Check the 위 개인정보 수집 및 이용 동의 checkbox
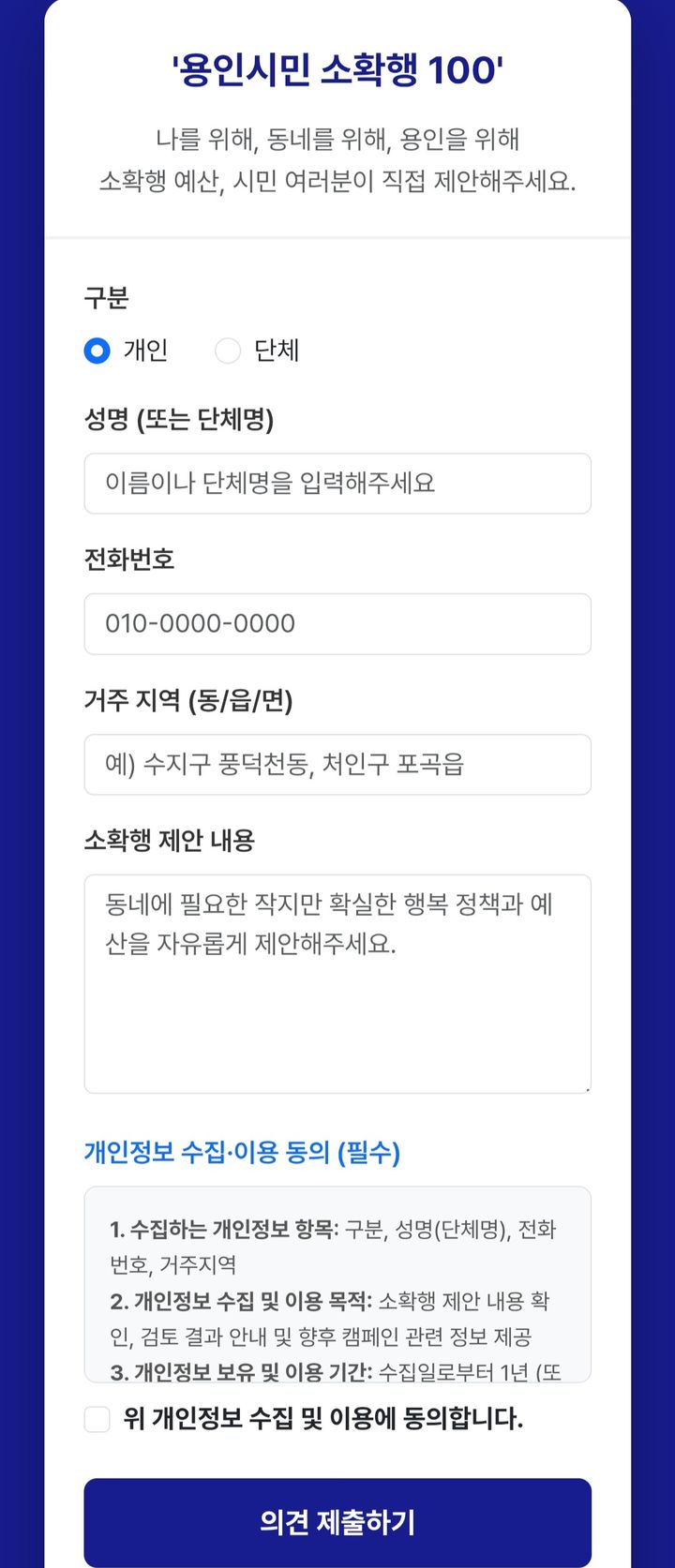 click(x=97, y=1420)
